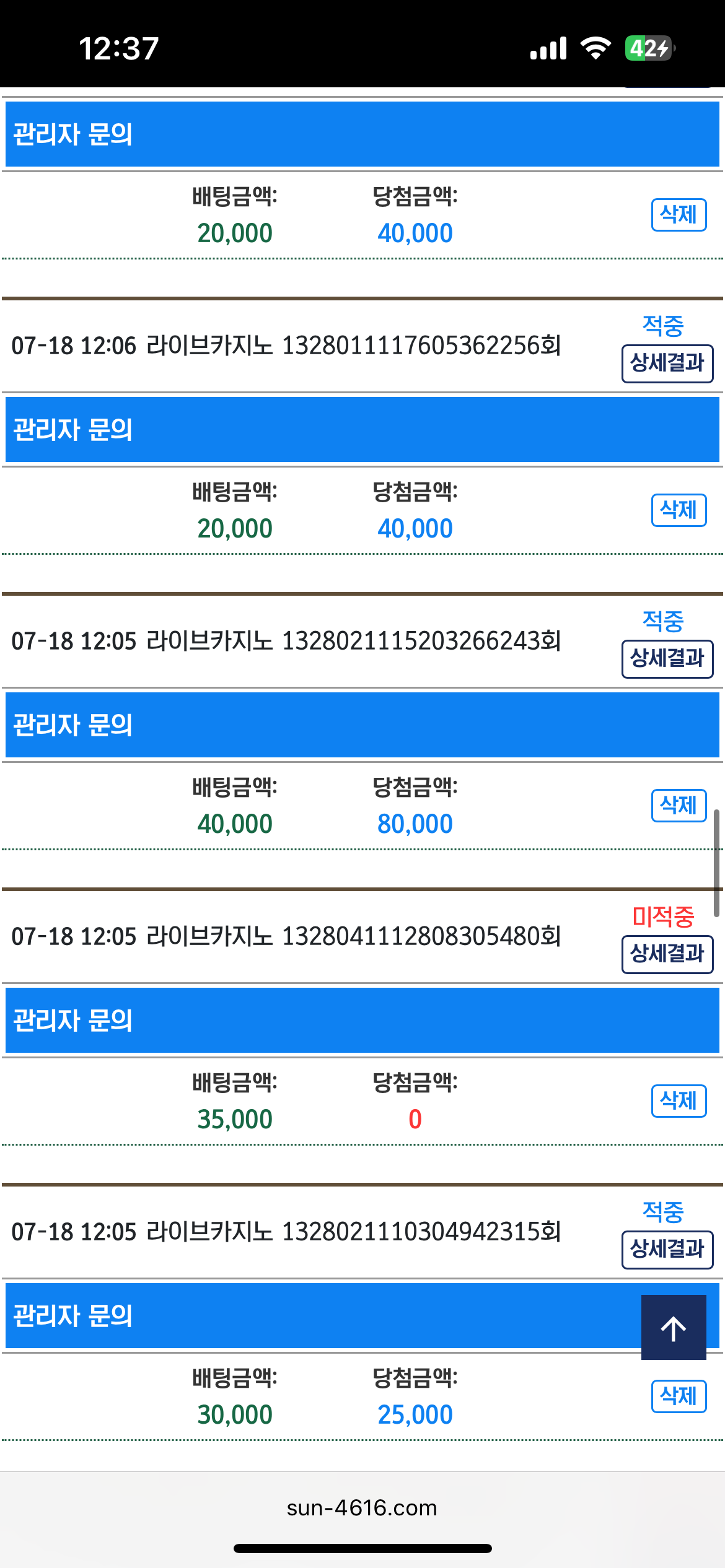View 상세결과 for the 미적중 round 13280411128083054800회
The height and width of the screenshot is (1568, 725).
667,954
